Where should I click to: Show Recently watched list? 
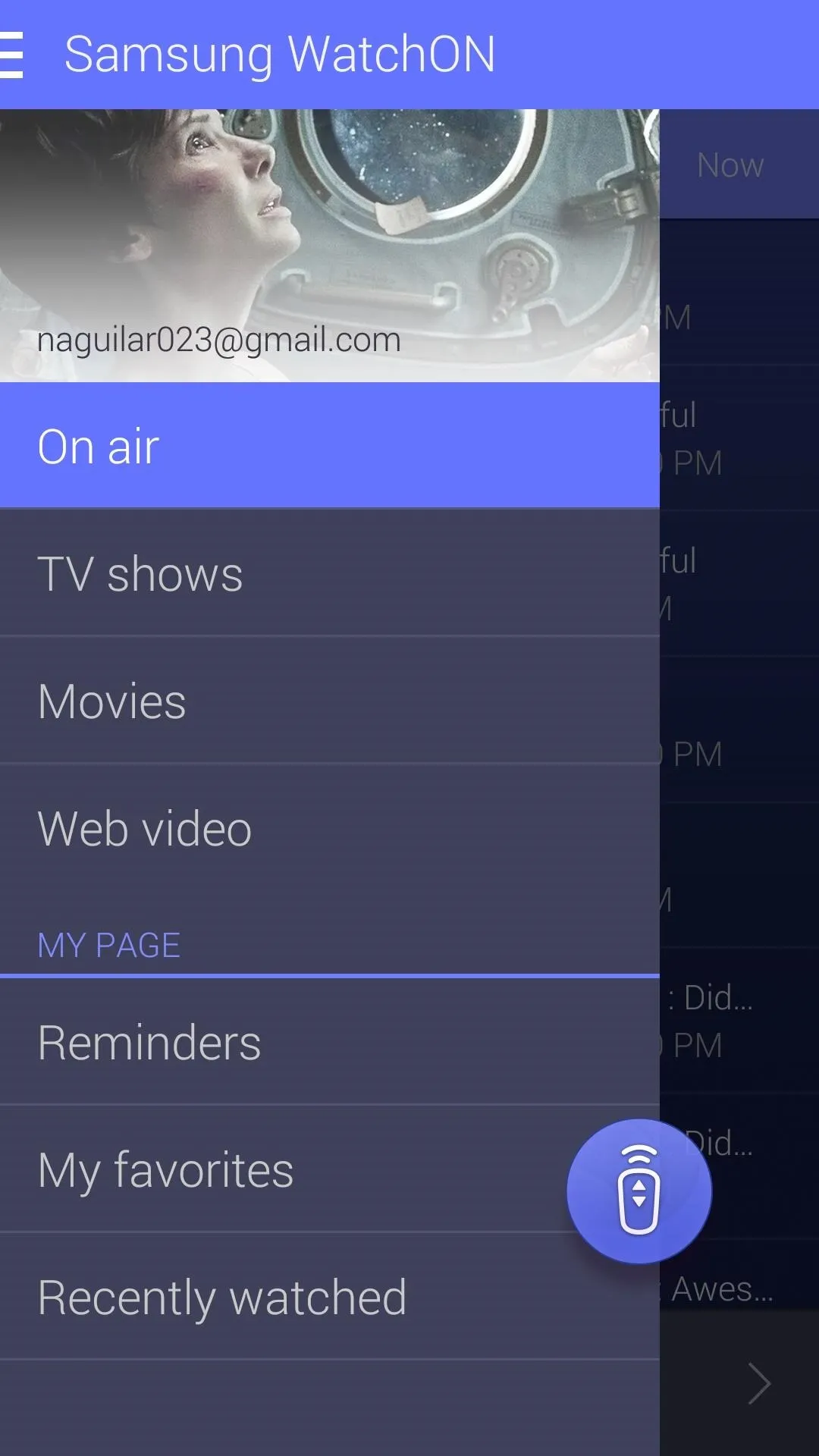[x=330, y=1297]
